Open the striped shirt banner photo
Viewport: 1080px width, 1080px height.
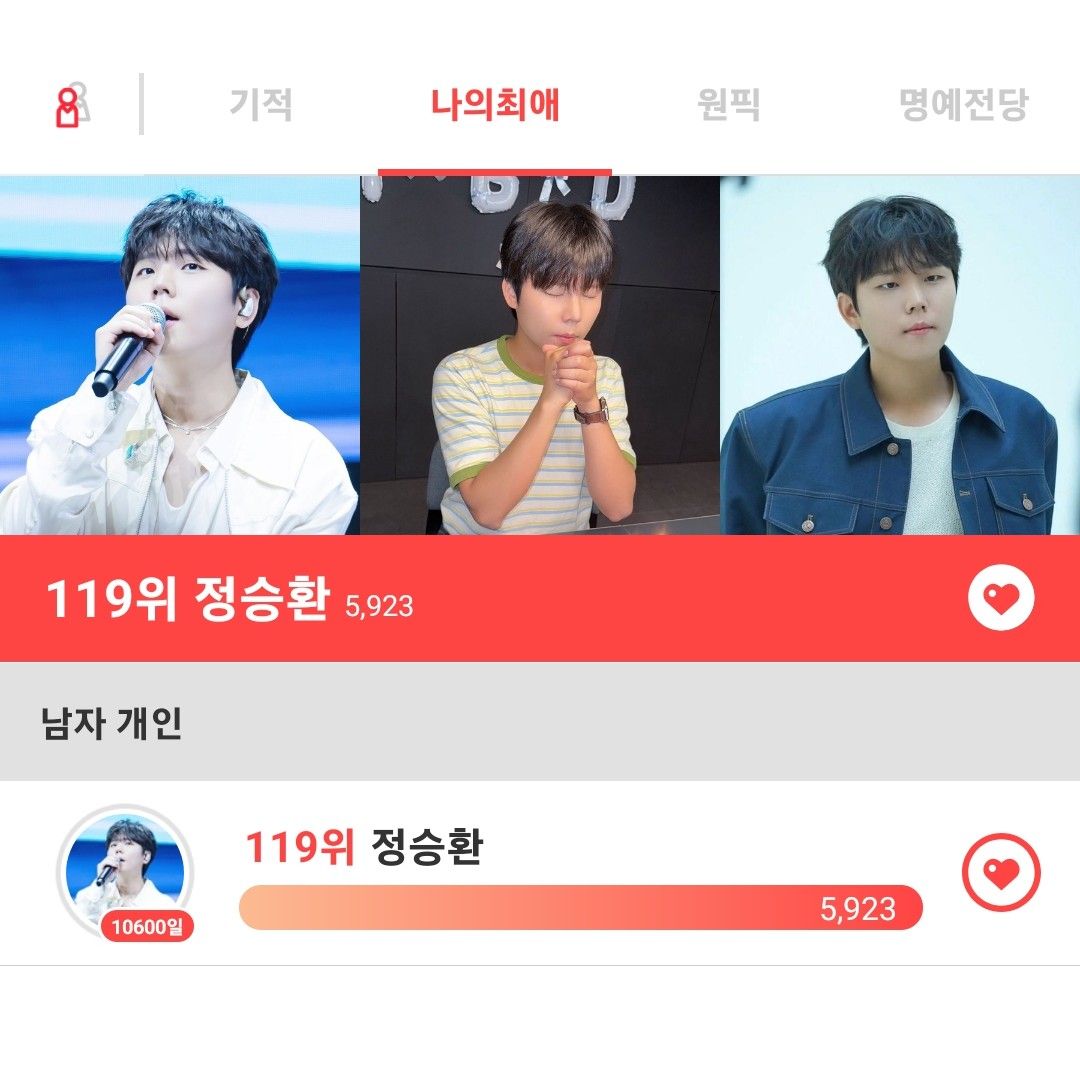point(540,355)
